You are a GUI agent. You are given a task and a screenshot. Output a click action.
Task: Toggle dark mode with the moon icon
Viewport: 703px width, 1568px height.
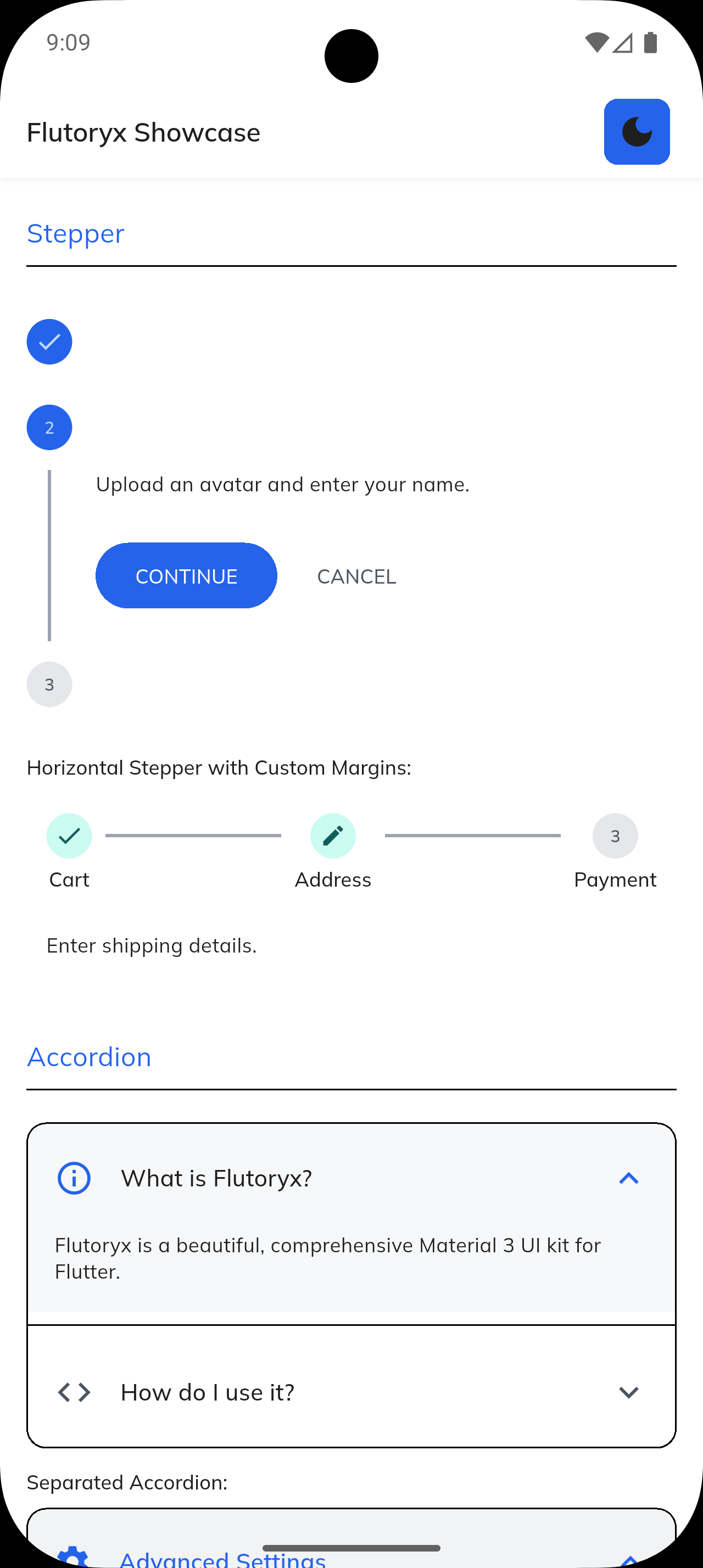pos(637,131)
